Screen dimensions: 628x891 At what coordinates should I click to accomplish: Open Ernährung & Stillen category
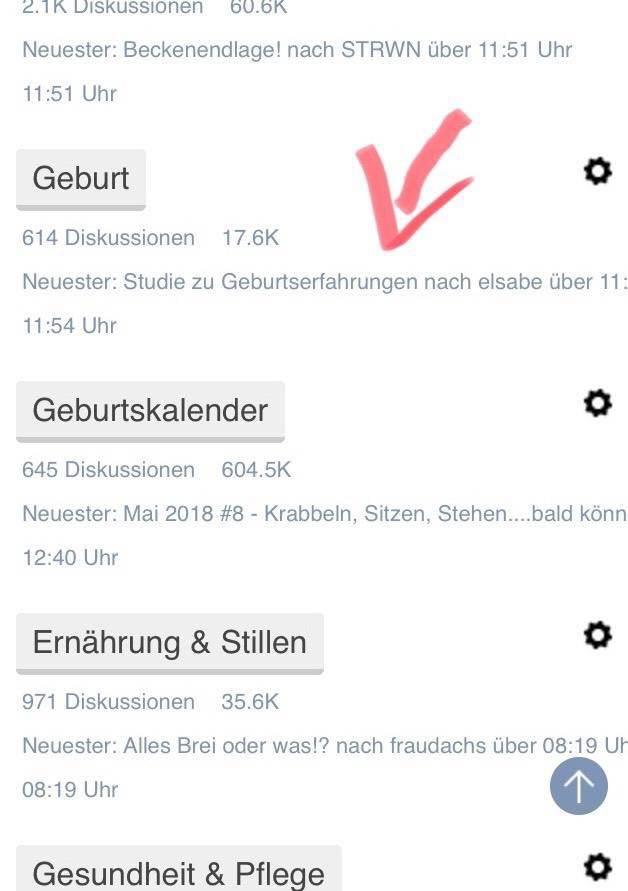point(169,642)
